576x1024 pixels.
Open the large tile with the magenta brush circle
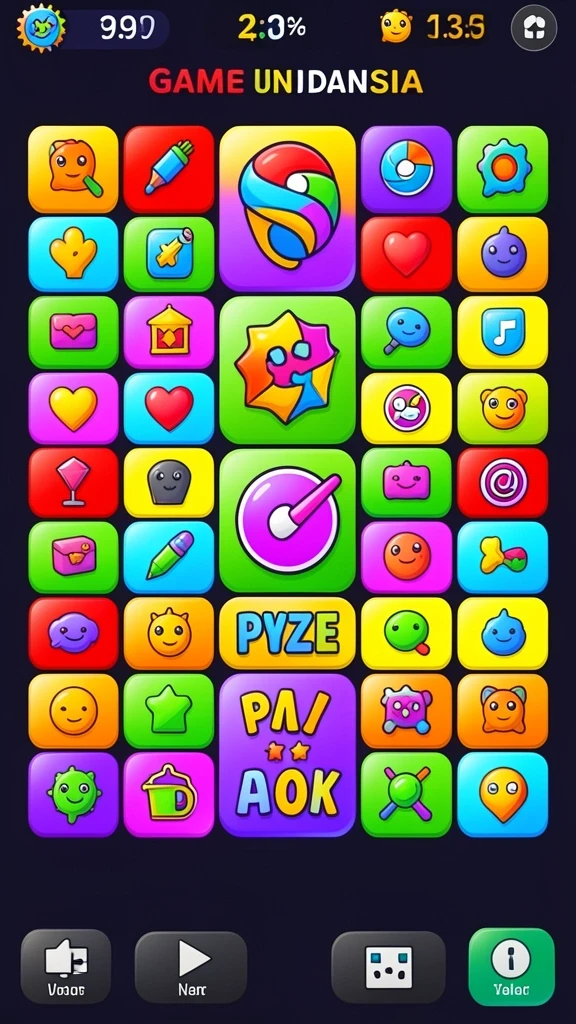(x=287, y=520)
